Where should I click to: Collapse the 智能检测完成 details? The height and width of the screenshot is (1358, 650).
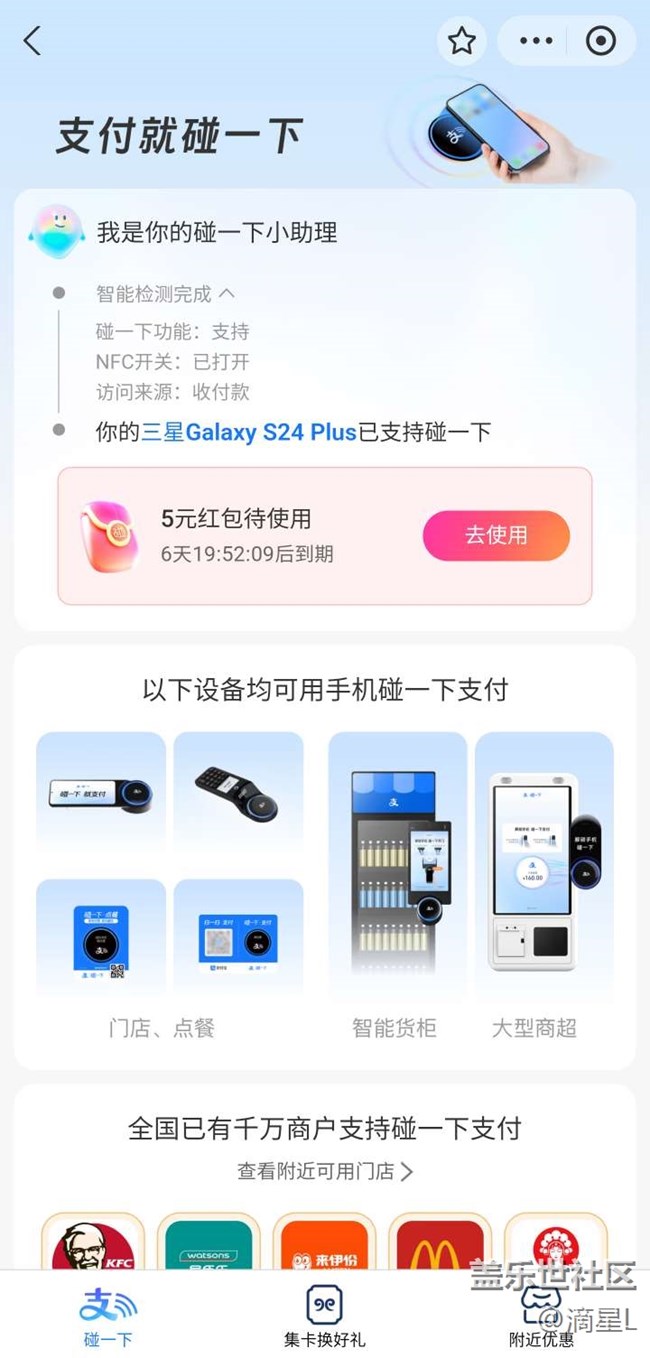tap(166, 294)
